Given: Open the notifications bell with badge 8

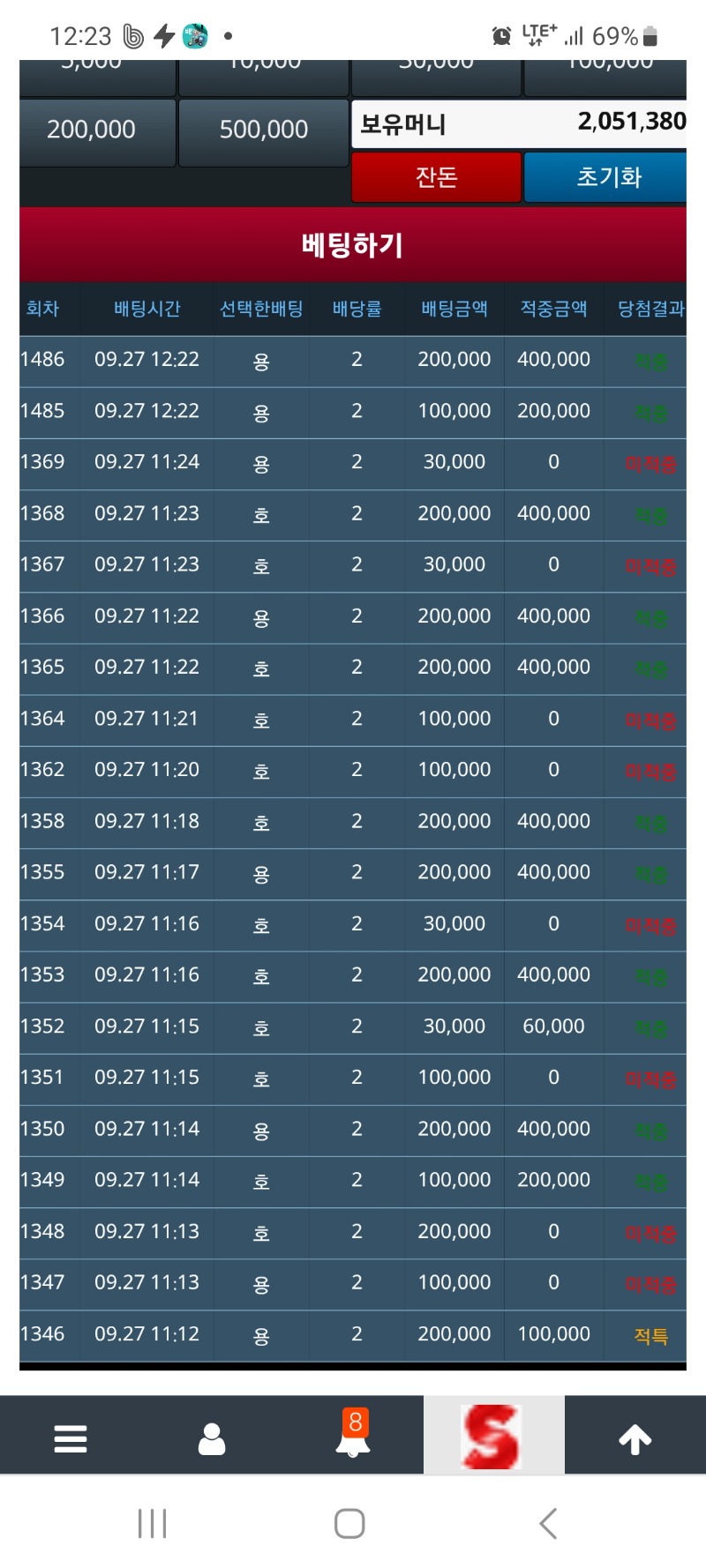Looking at the screenshot, I should (353, 1437).
